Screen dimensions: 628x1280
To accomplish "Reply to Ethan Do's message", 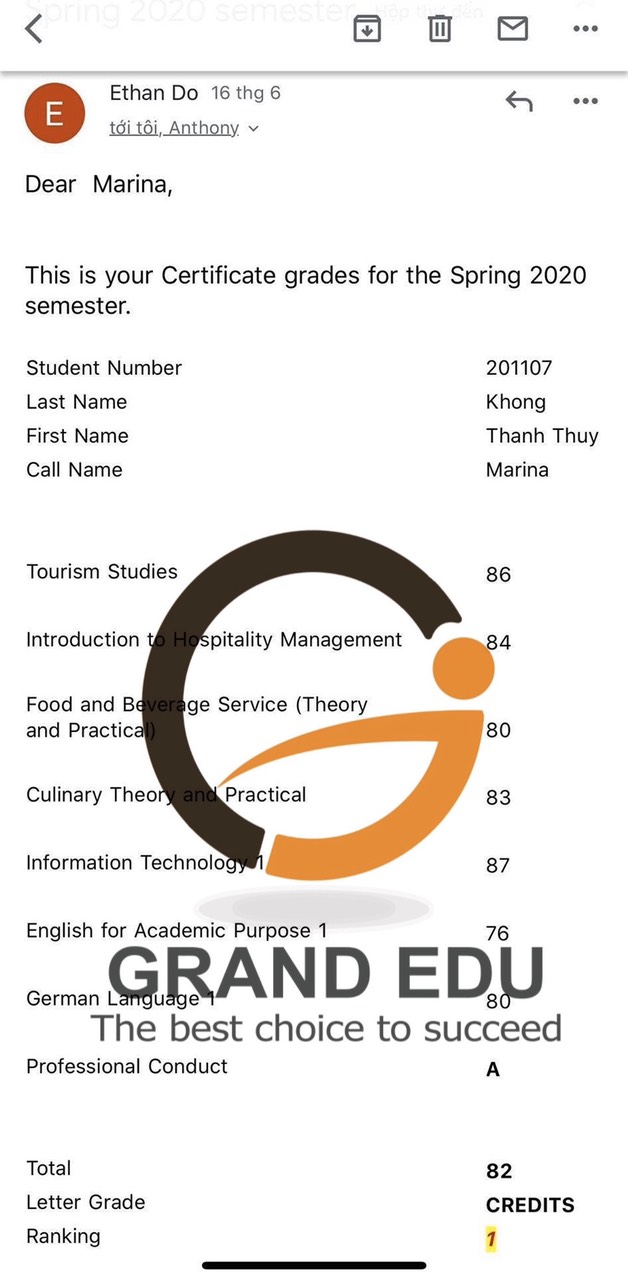I will (x=519, y=101).
